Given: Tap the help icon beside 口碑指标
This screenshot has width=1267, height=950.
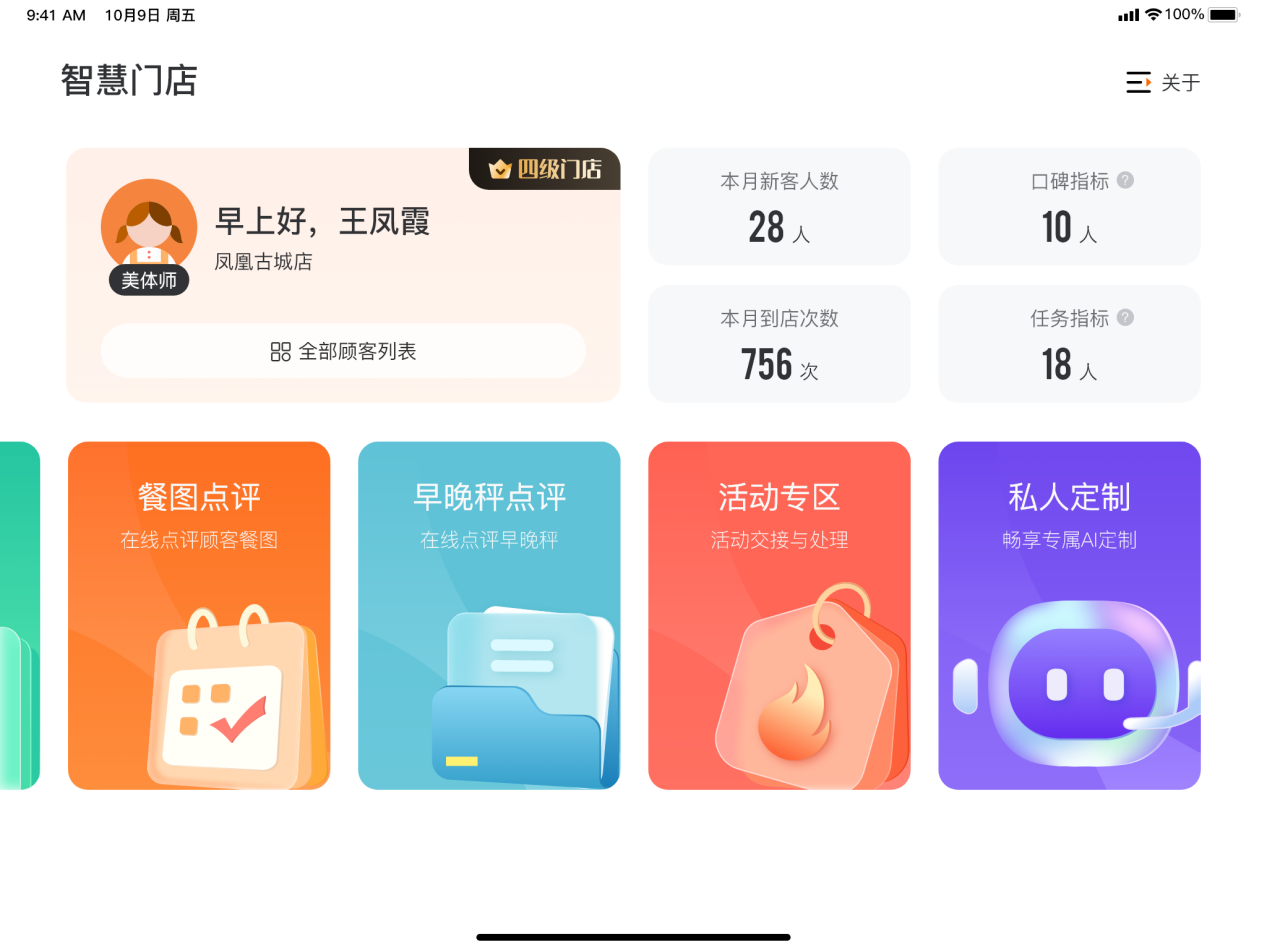Looking at the screenshot, I should [x=1125, y=181].
